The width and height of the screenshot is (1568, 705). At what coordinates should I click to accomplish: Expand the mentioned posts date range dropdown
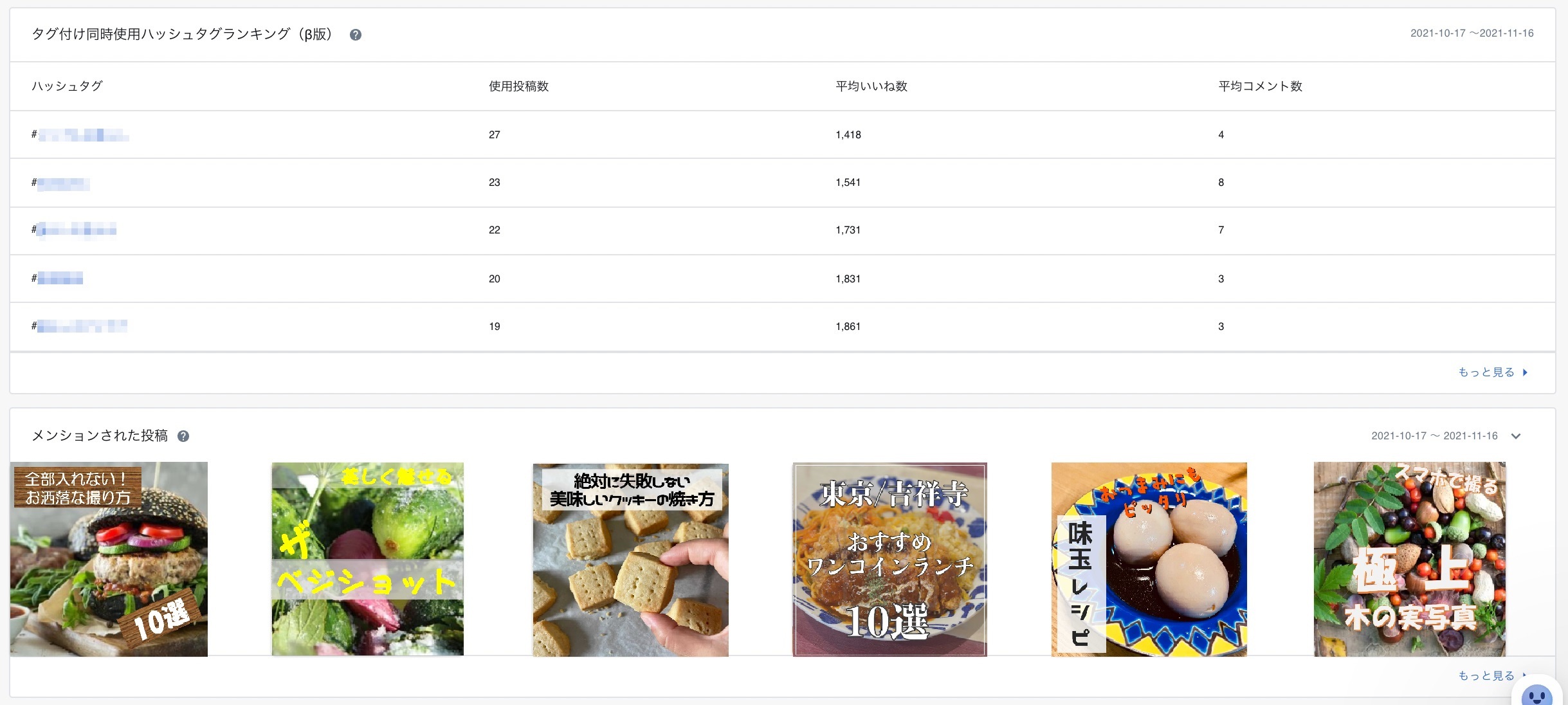1515,436
